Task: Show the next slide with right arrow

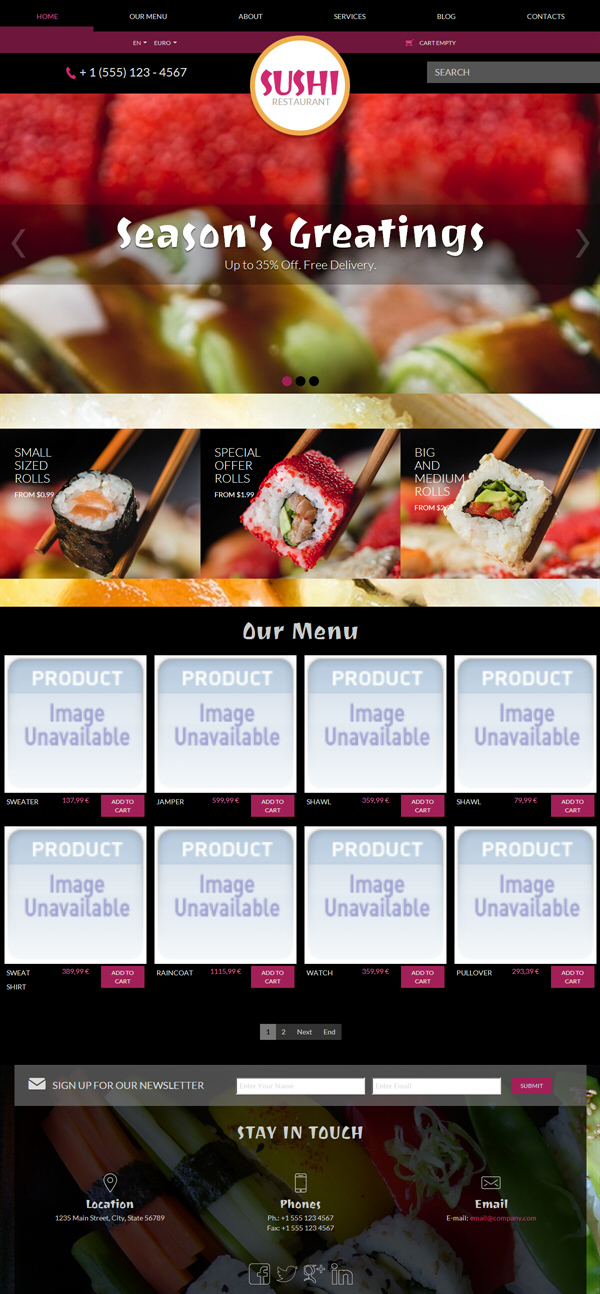Action: pyautogui.click(x=582, y=243)
